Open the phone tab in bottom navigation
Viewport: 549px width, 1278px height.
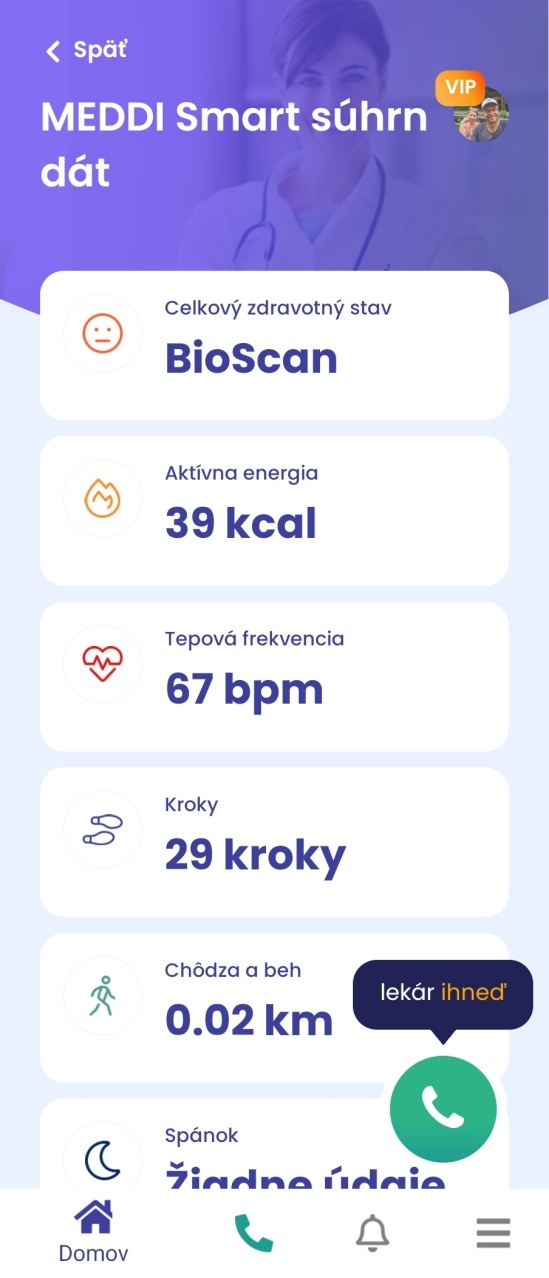tap(253, 1233)
